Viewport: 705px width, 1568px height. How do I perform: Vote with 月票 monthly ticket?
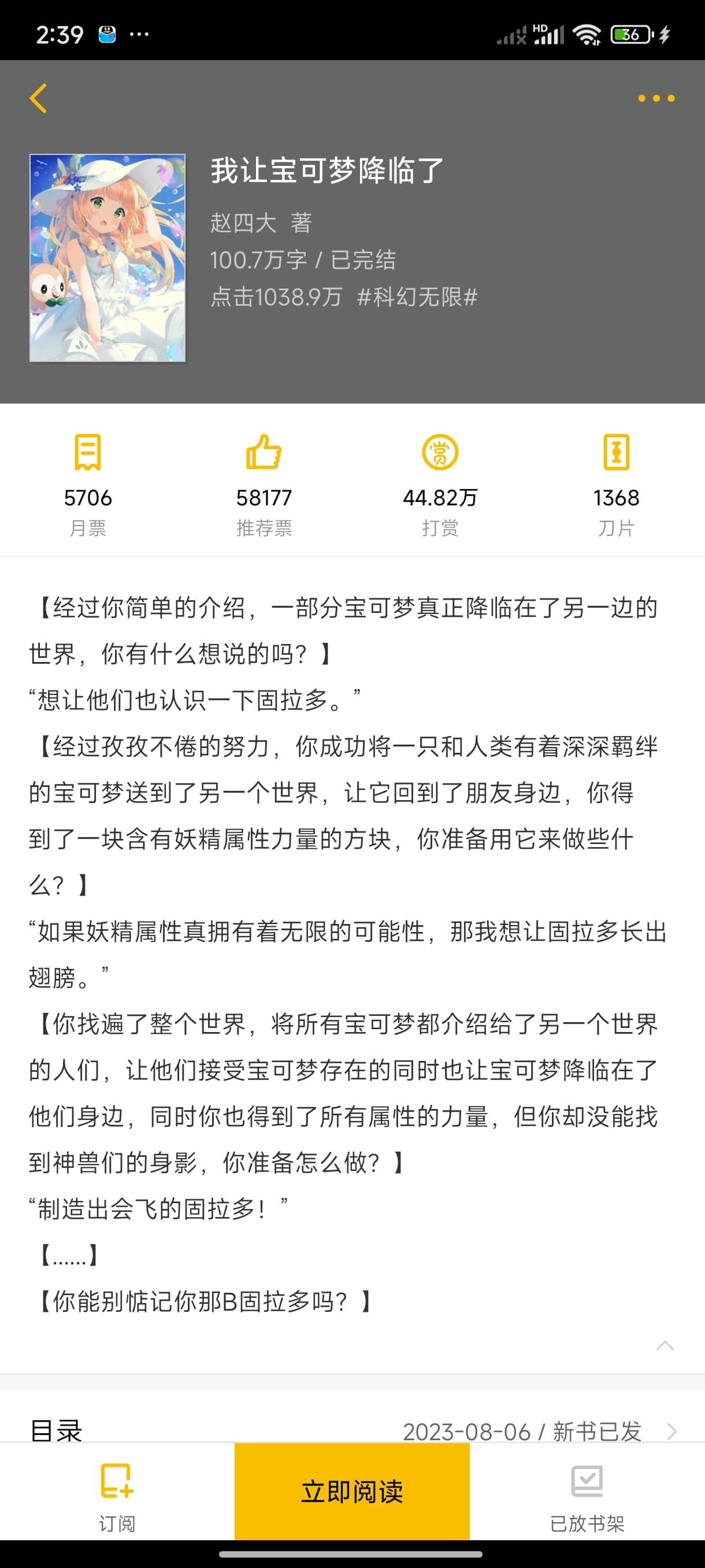(88, 484)
